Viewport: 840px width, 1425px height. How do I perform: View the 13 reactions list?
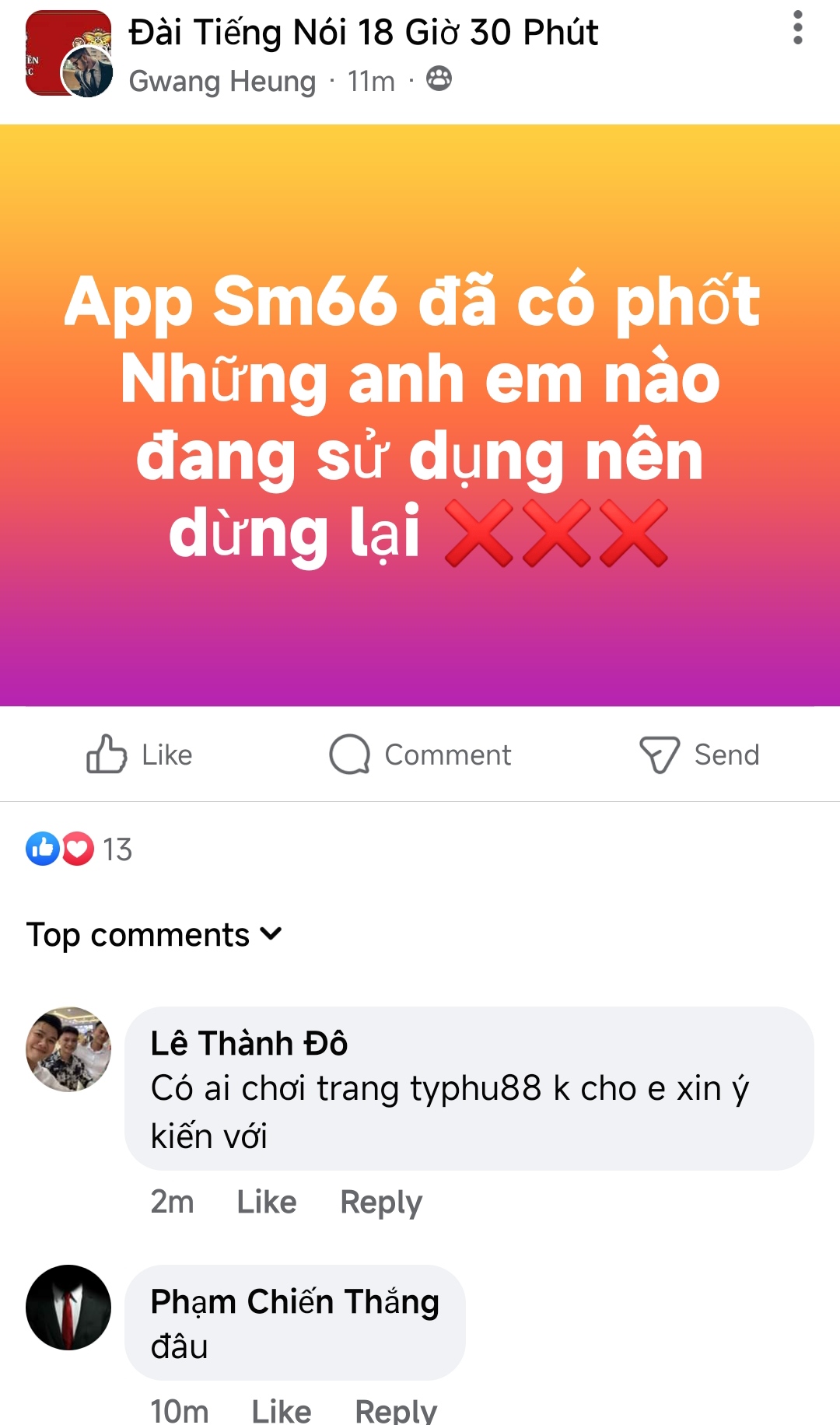[x=79, y=849]
